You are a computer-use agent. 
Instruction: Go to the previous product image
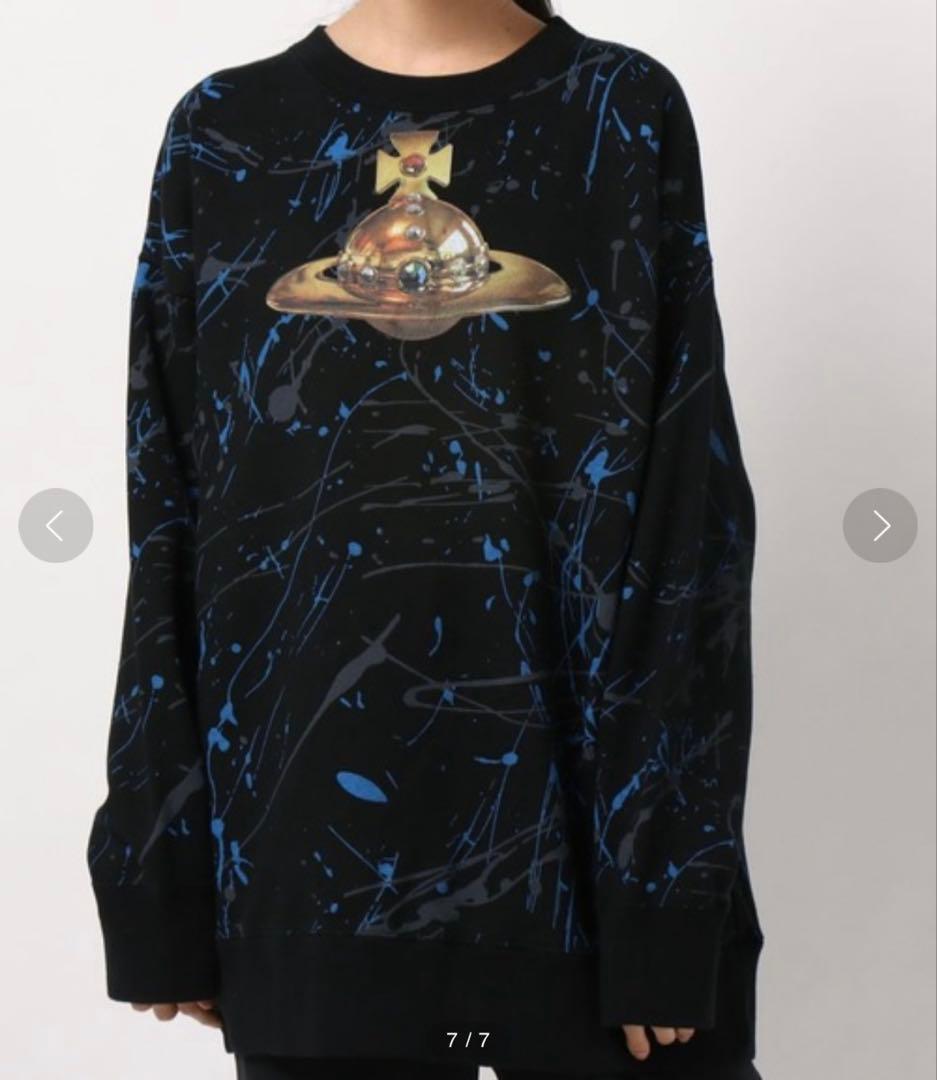pyautogui.click(x=56, y=526)
